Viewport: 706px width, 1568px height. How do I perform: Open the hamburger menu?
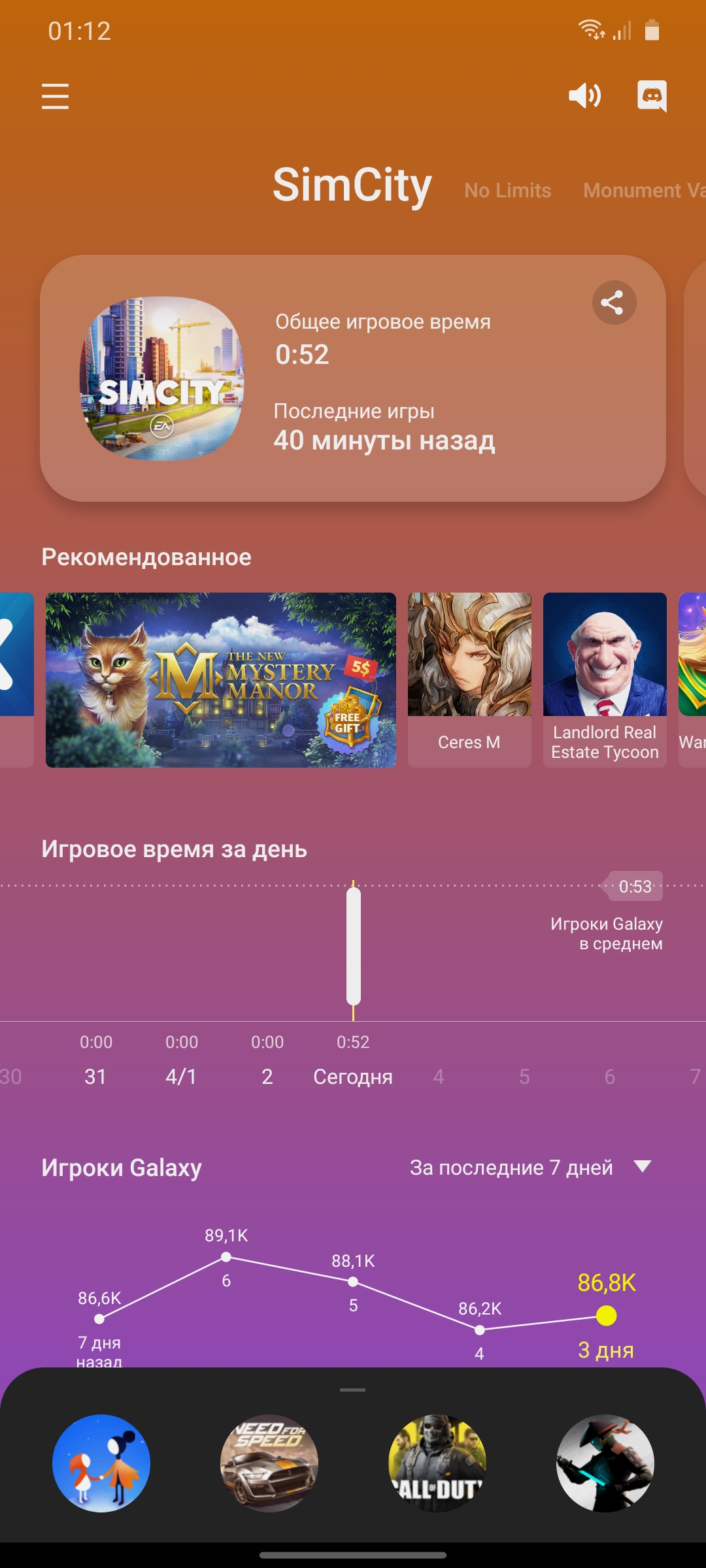pos(55,96)
